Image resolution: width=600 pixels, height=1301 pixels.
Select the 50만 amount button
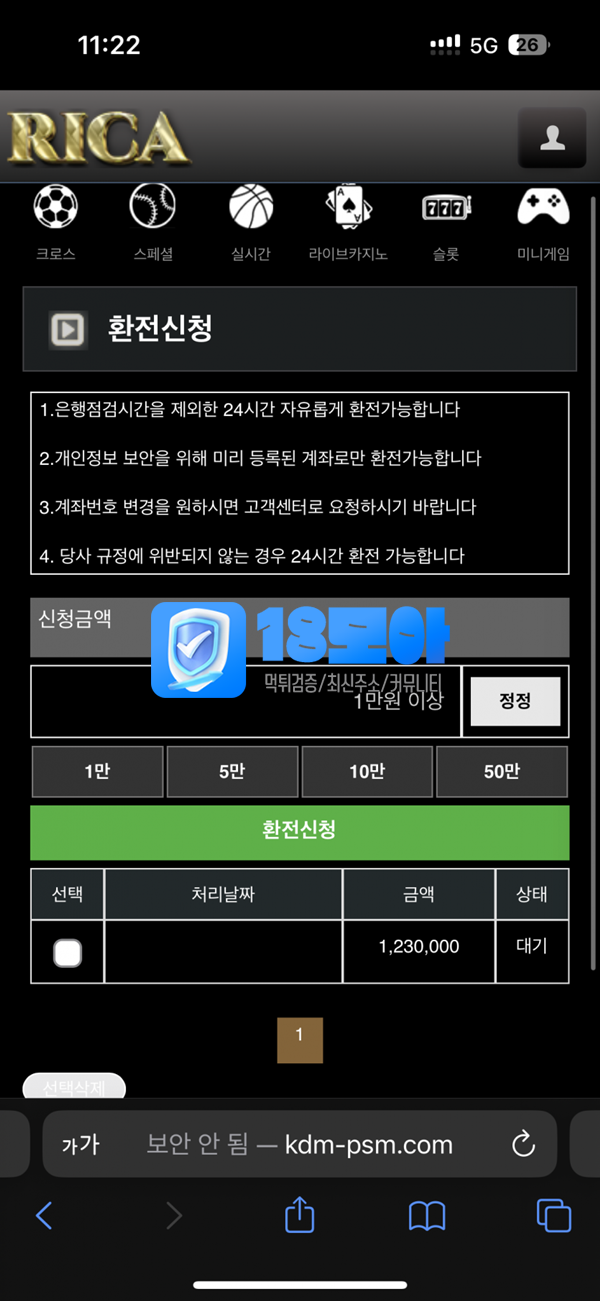click(502, 771)
